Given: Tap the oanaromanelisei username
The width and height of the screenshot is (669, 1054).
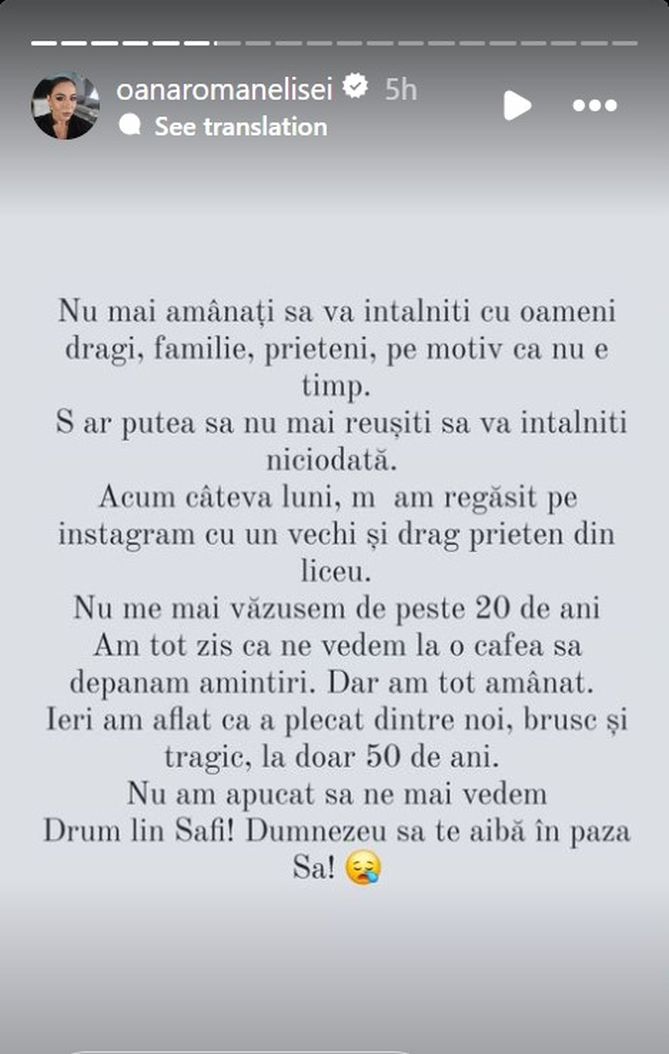Looking at the screenshot, I should (x=226, y=89).
